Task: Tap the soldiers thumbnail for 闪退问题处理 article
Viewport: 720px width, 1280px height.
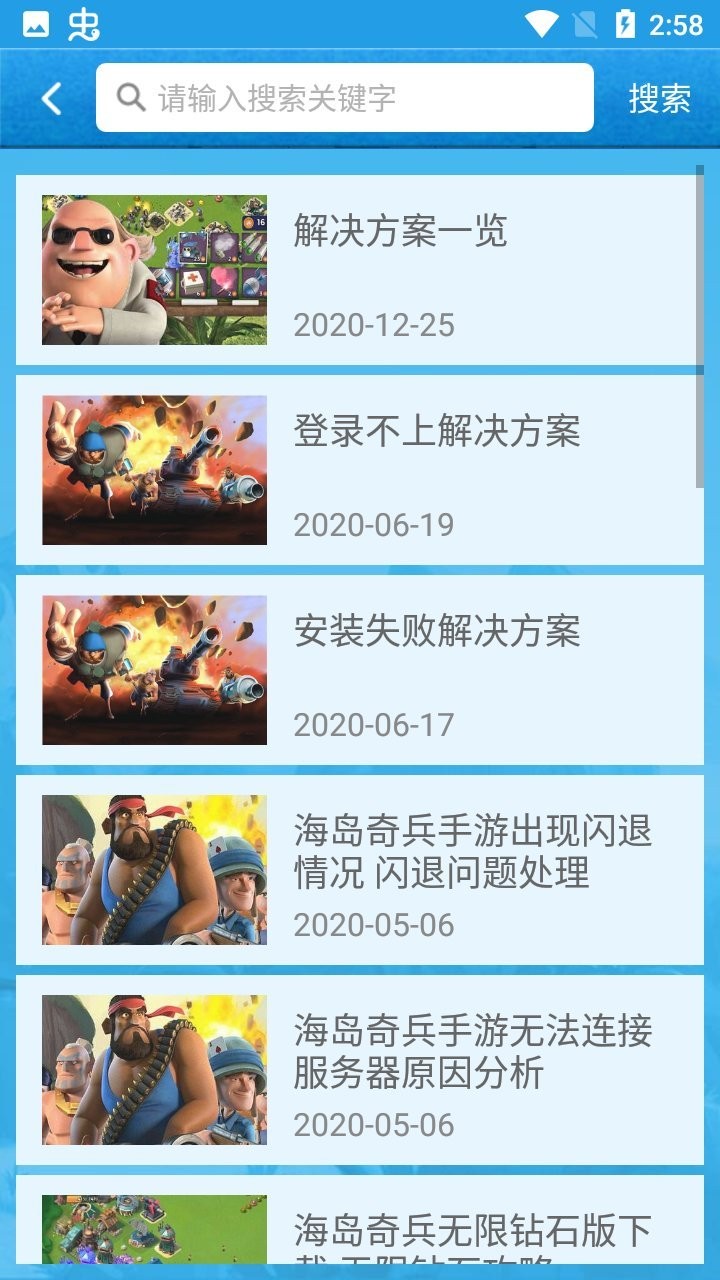Action: click(x=155, y=867)
